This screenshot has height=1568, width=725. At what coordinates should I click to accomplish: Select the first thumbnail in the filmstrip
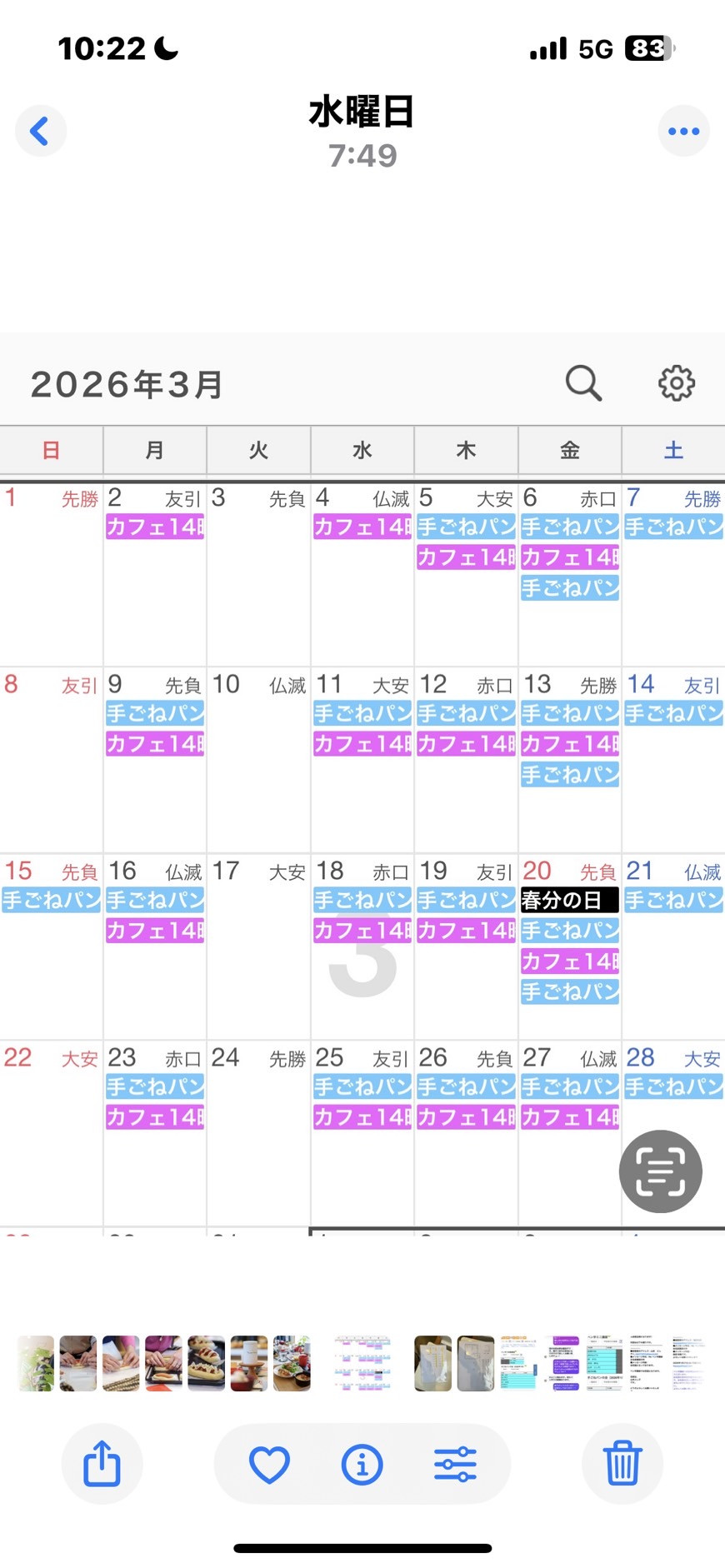click(36, 1364)
